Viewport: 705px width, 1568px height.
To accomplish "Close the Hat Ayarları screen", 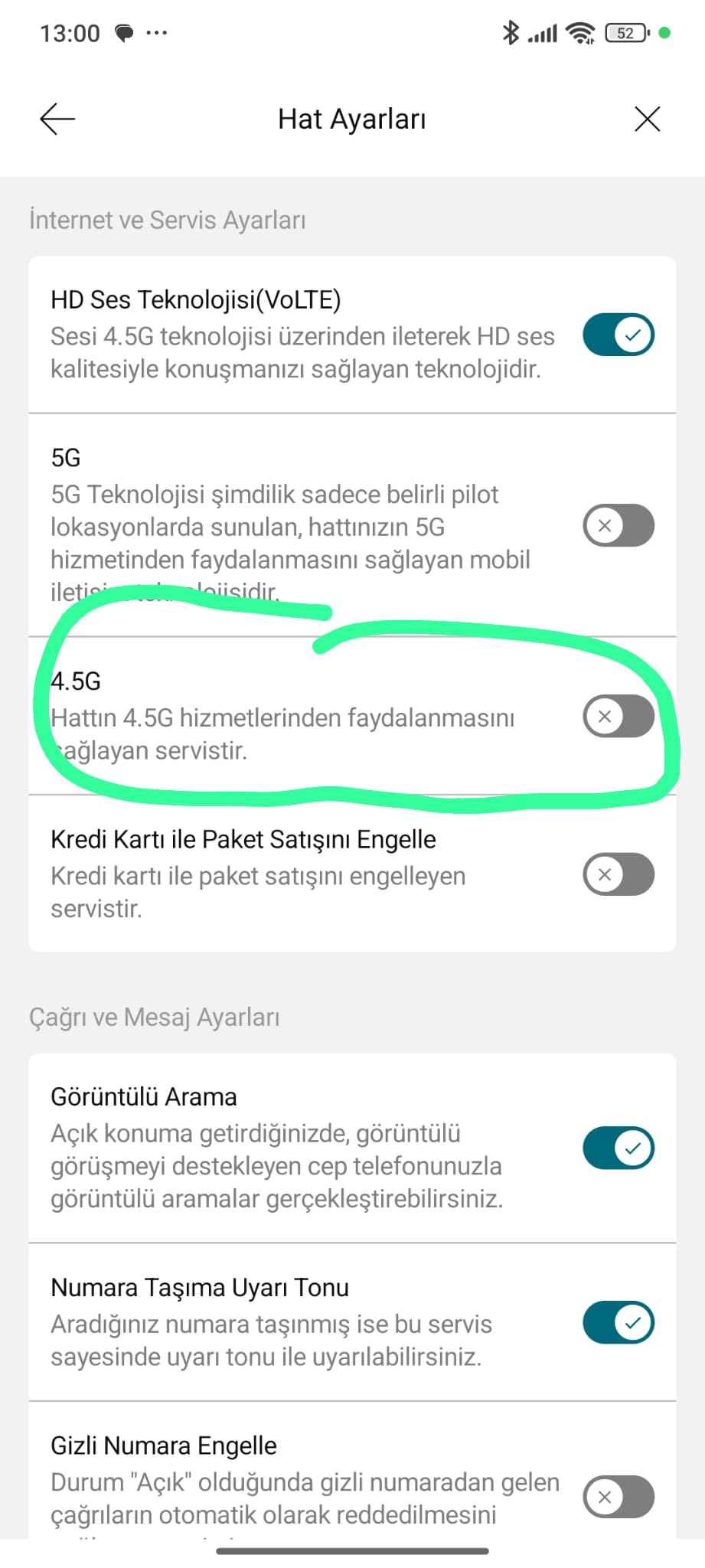I will coord(647,119).
